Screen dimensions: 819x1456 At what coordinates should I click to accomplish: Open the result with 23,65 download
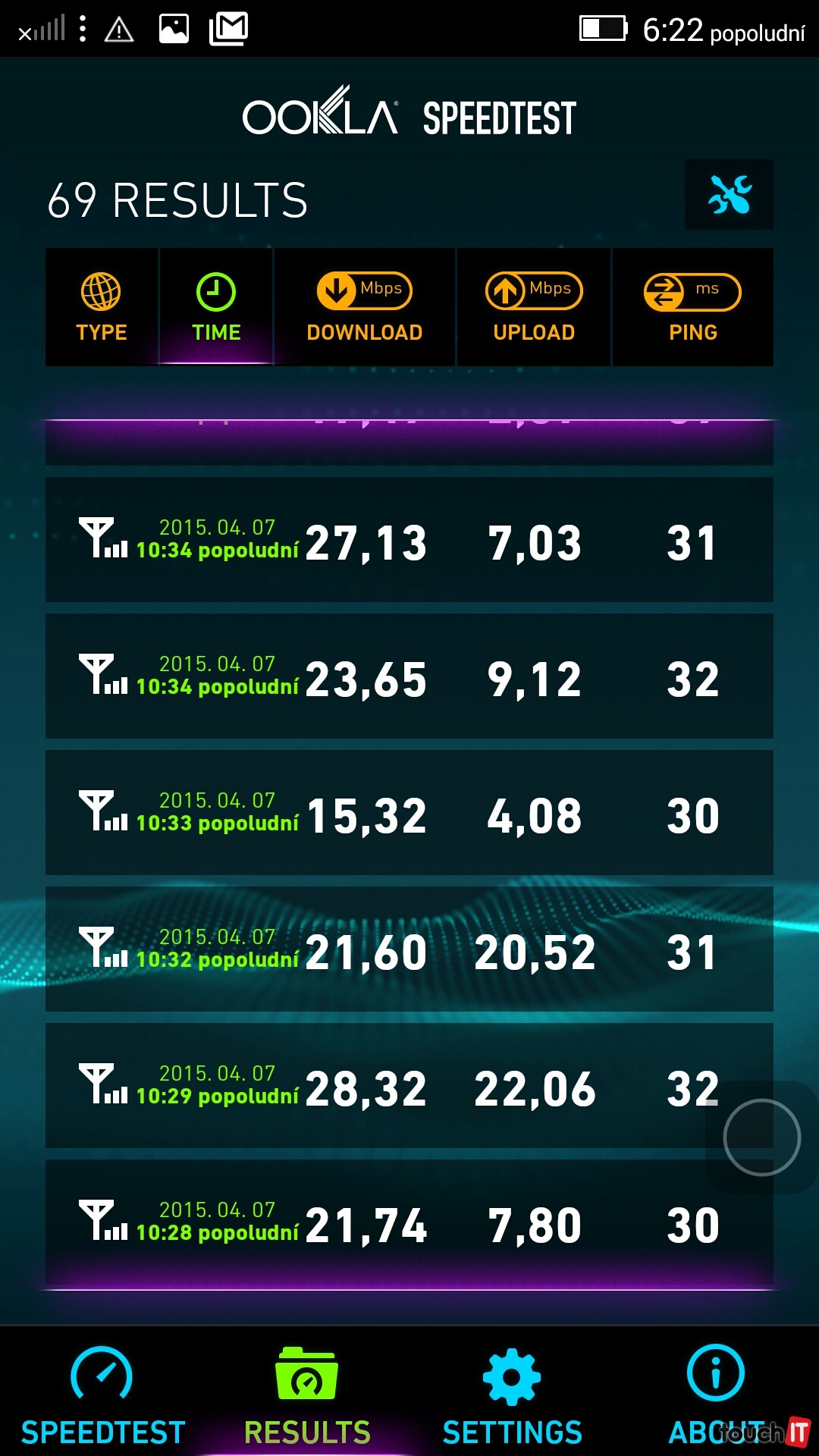pos(409,676)
